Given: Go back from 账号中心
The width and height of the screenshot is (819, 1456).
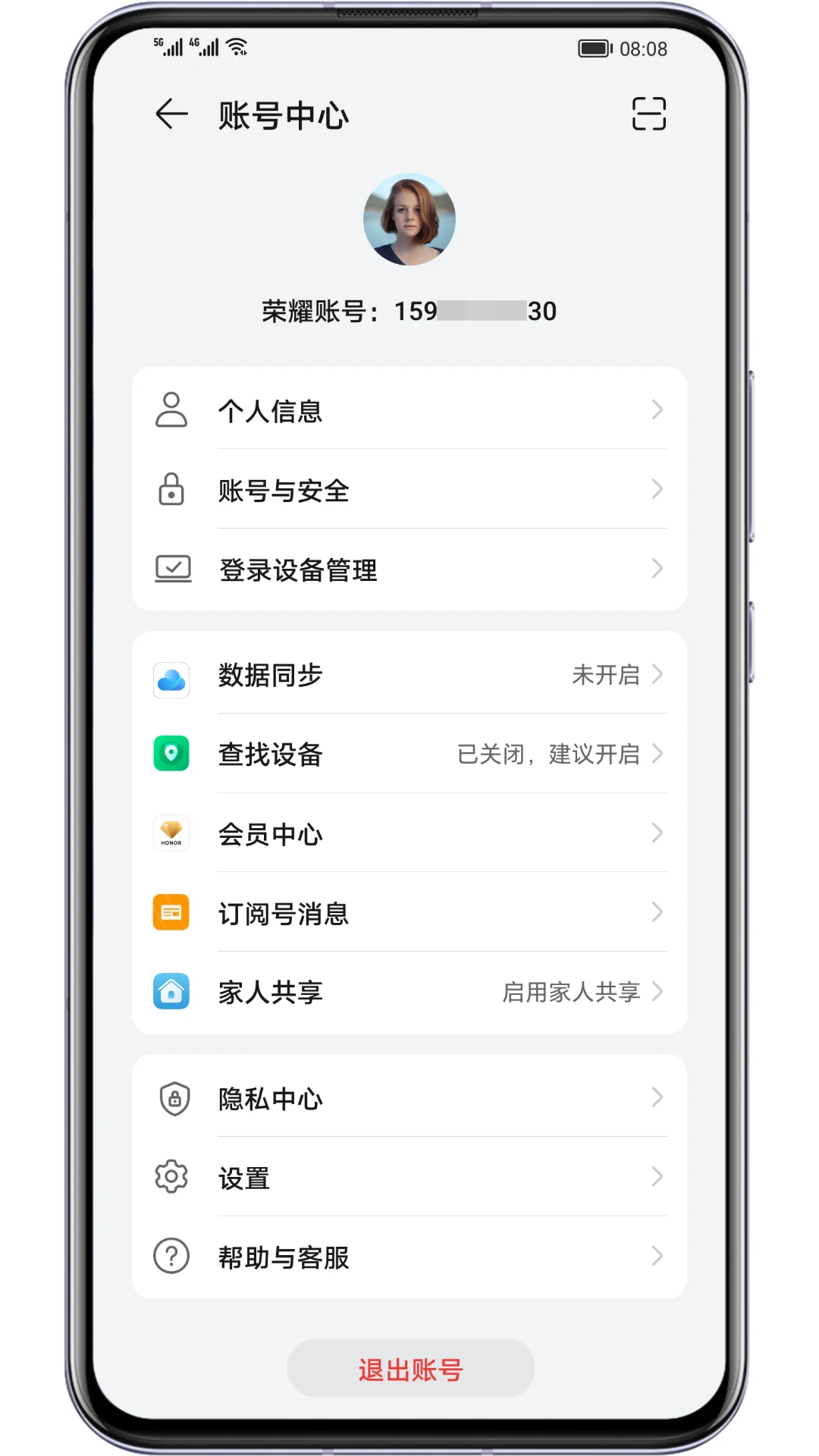Looking at the screenshot, I should 171,115.
